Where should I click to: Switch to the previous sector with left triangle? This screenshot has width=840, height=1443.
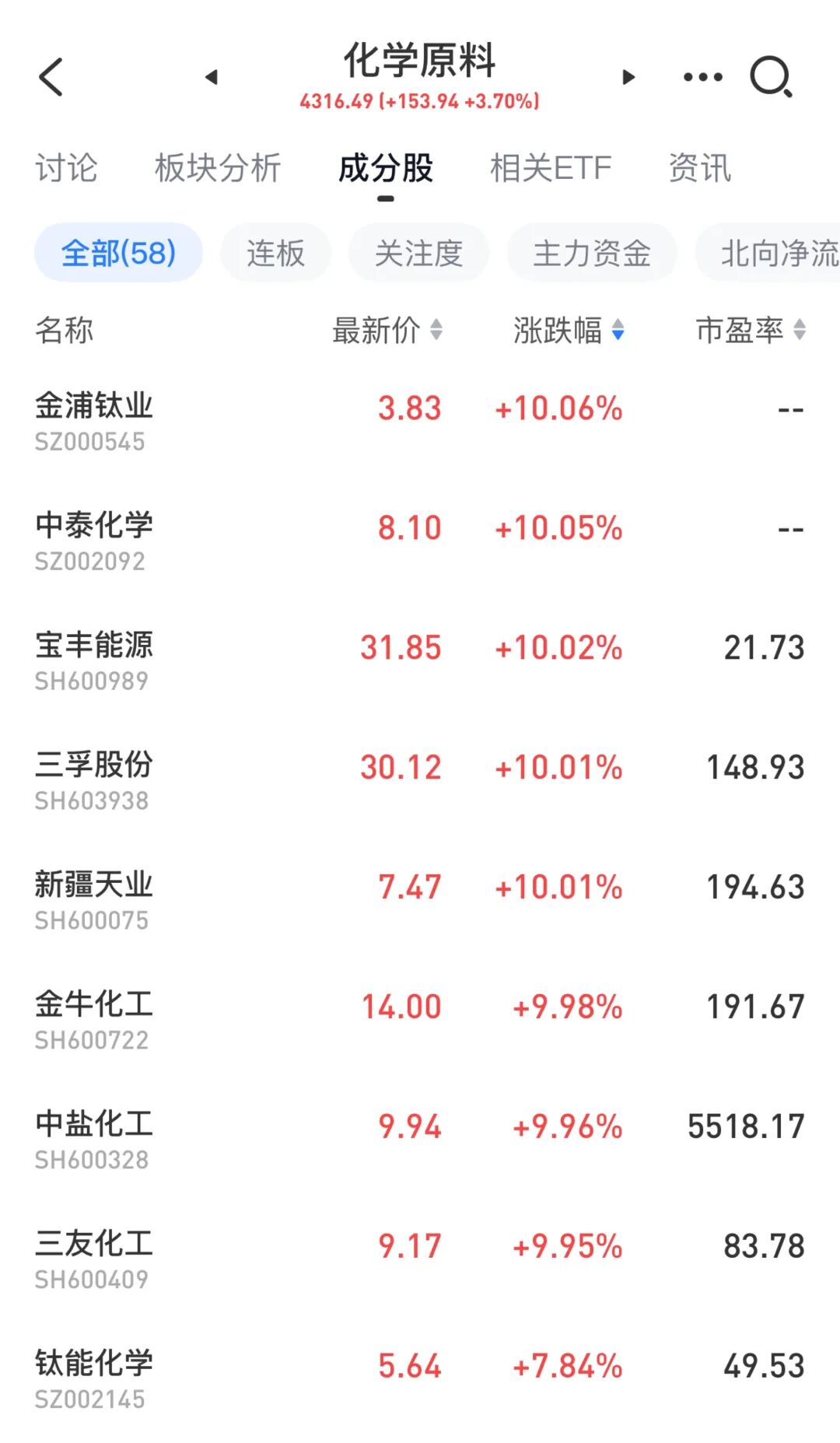[212, 77]
